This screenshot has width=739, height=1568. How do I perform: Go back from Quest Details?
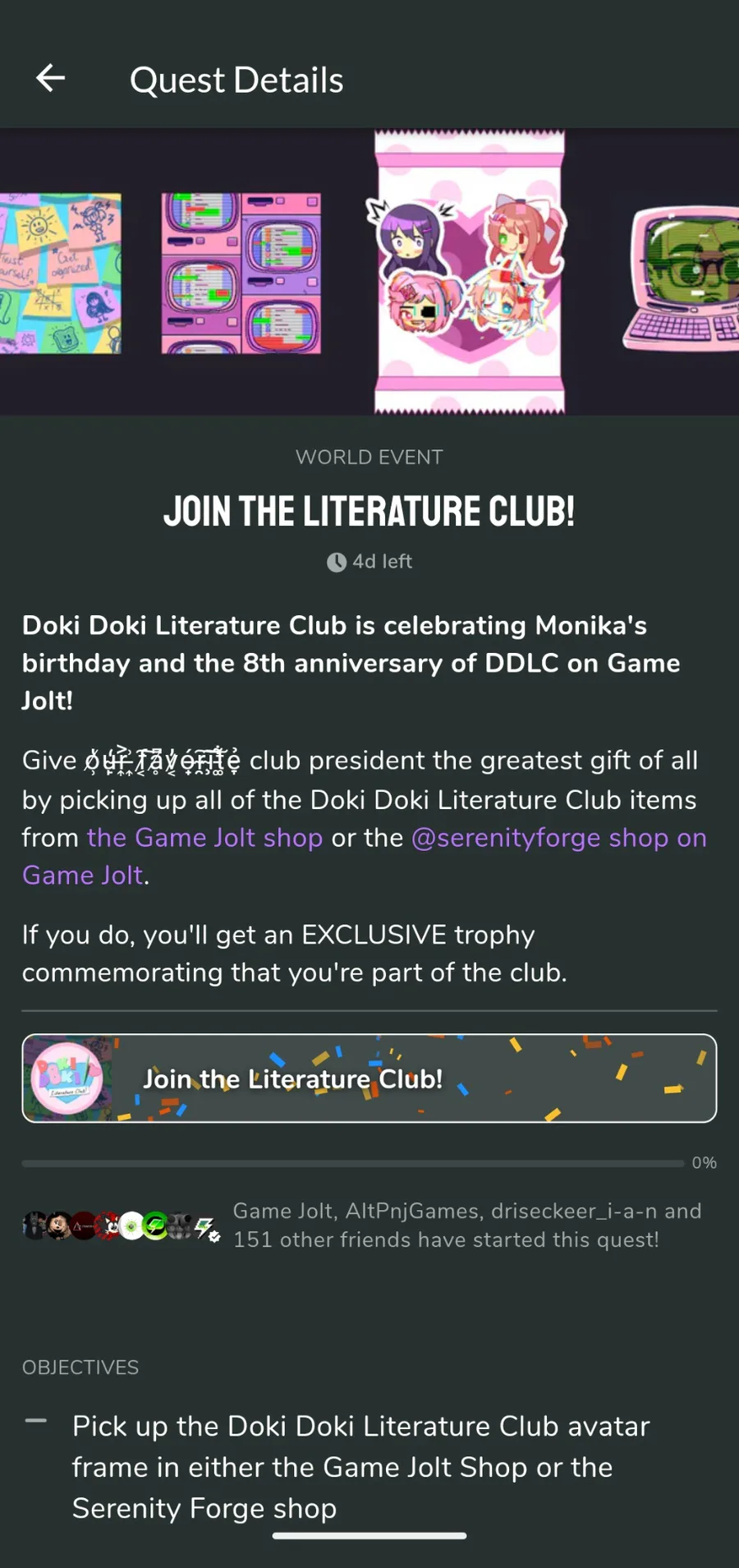pyautogui.click(x=51, y=79)
